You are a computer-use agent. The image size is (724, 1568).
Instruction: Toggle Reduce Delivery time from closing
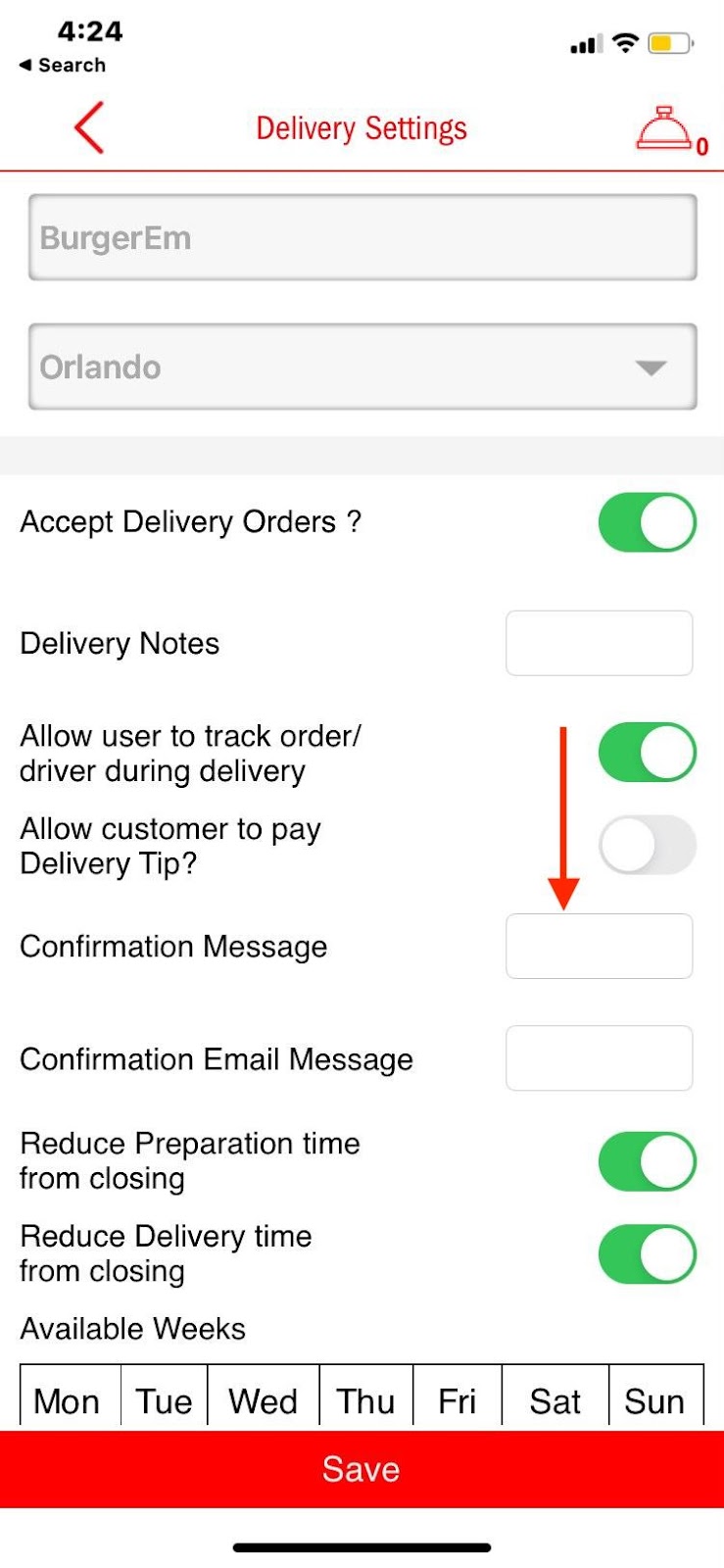coord(647,1253)
